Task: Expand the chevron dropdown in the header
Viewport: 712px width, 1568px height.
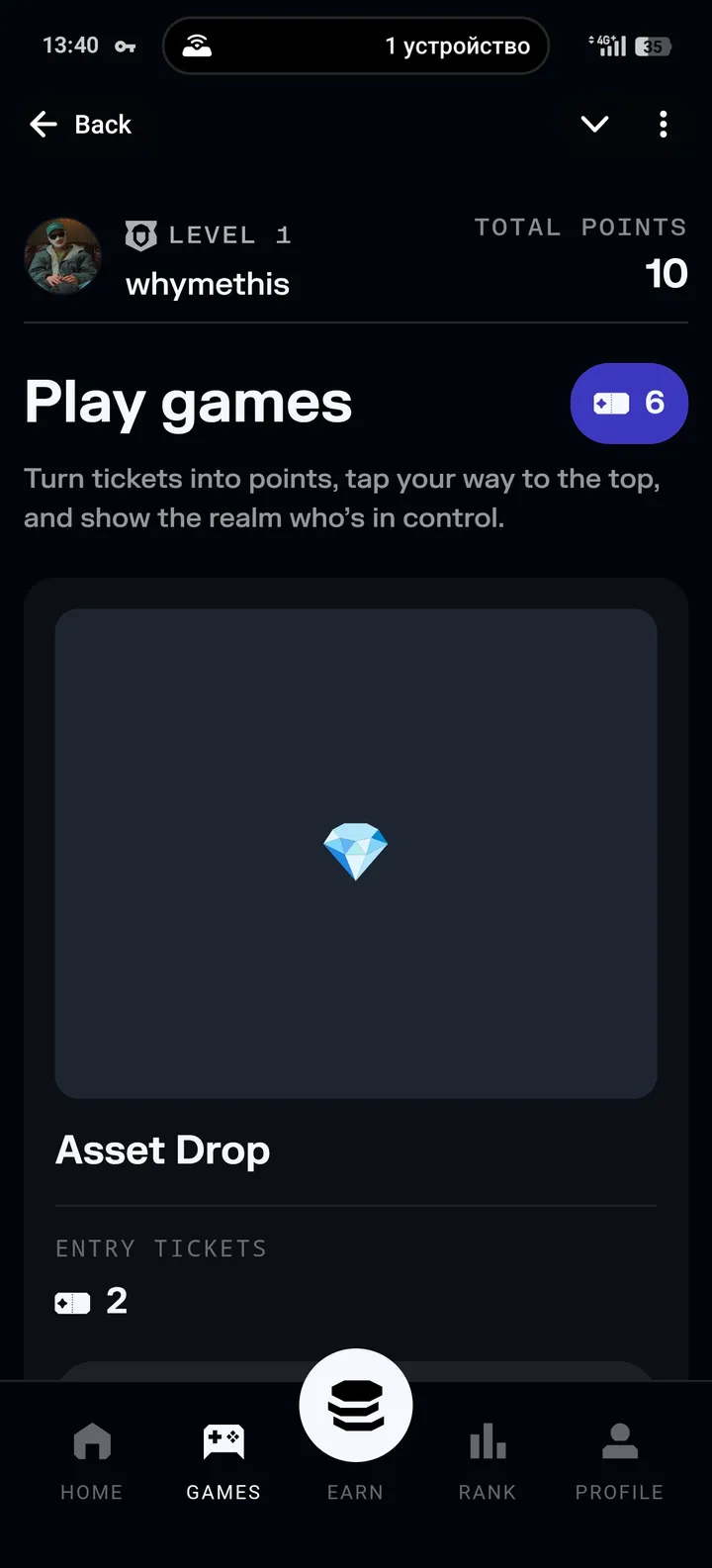Action: coord(594,125)
